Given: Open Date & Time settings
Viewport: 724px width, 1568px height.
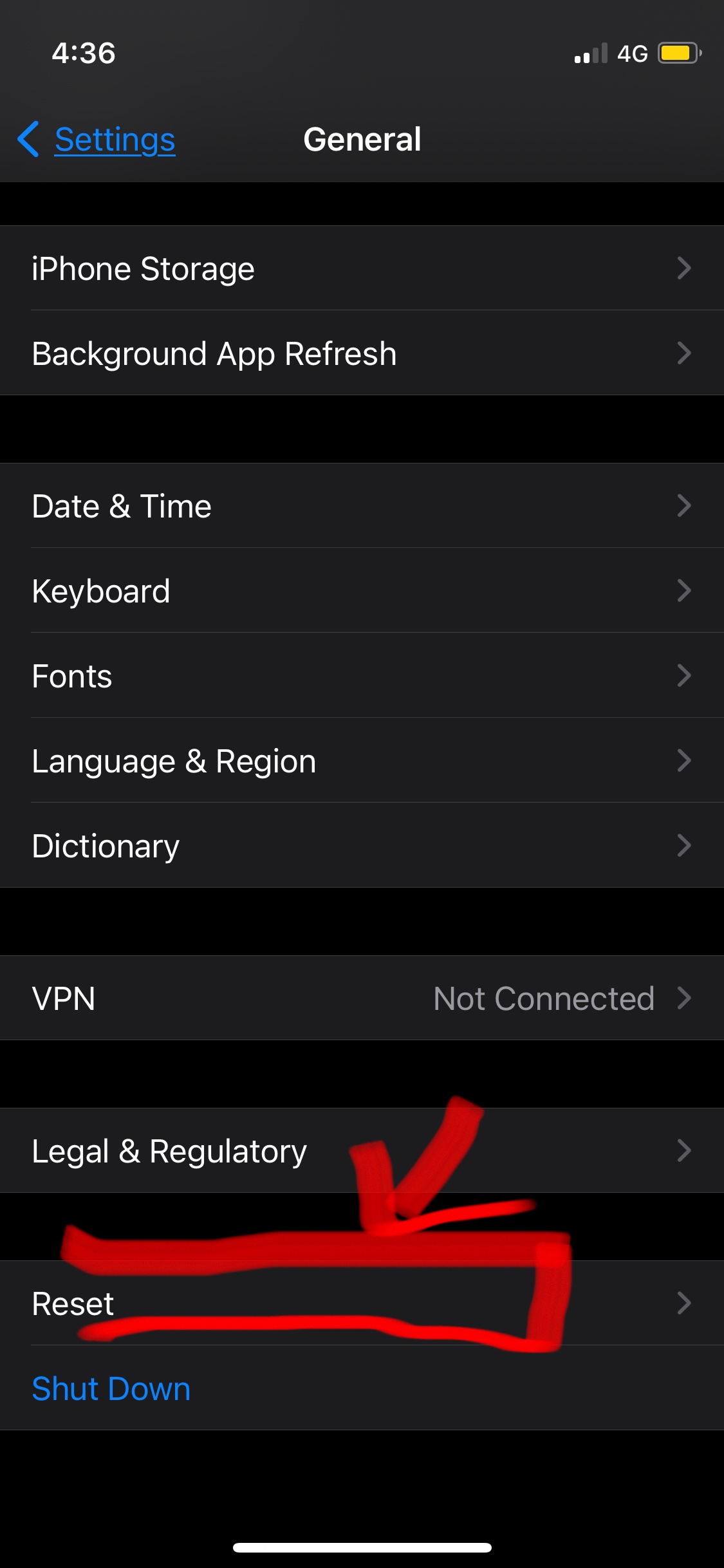Looking at the screenshot, I should tap(360, 506).
